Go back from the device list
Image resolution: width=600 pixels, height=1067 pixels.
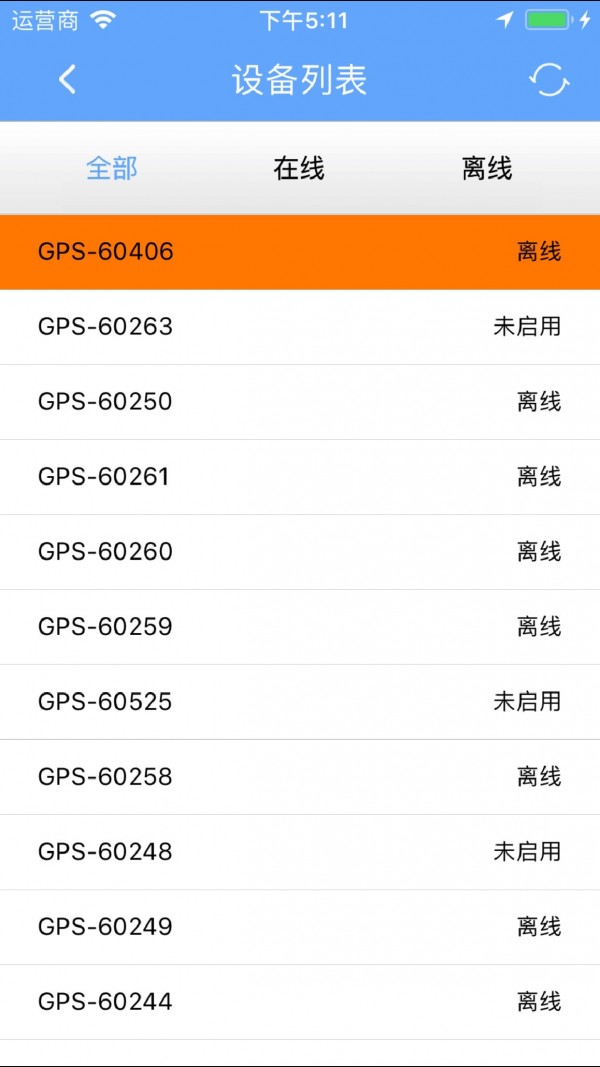click(x=67, y=80)
